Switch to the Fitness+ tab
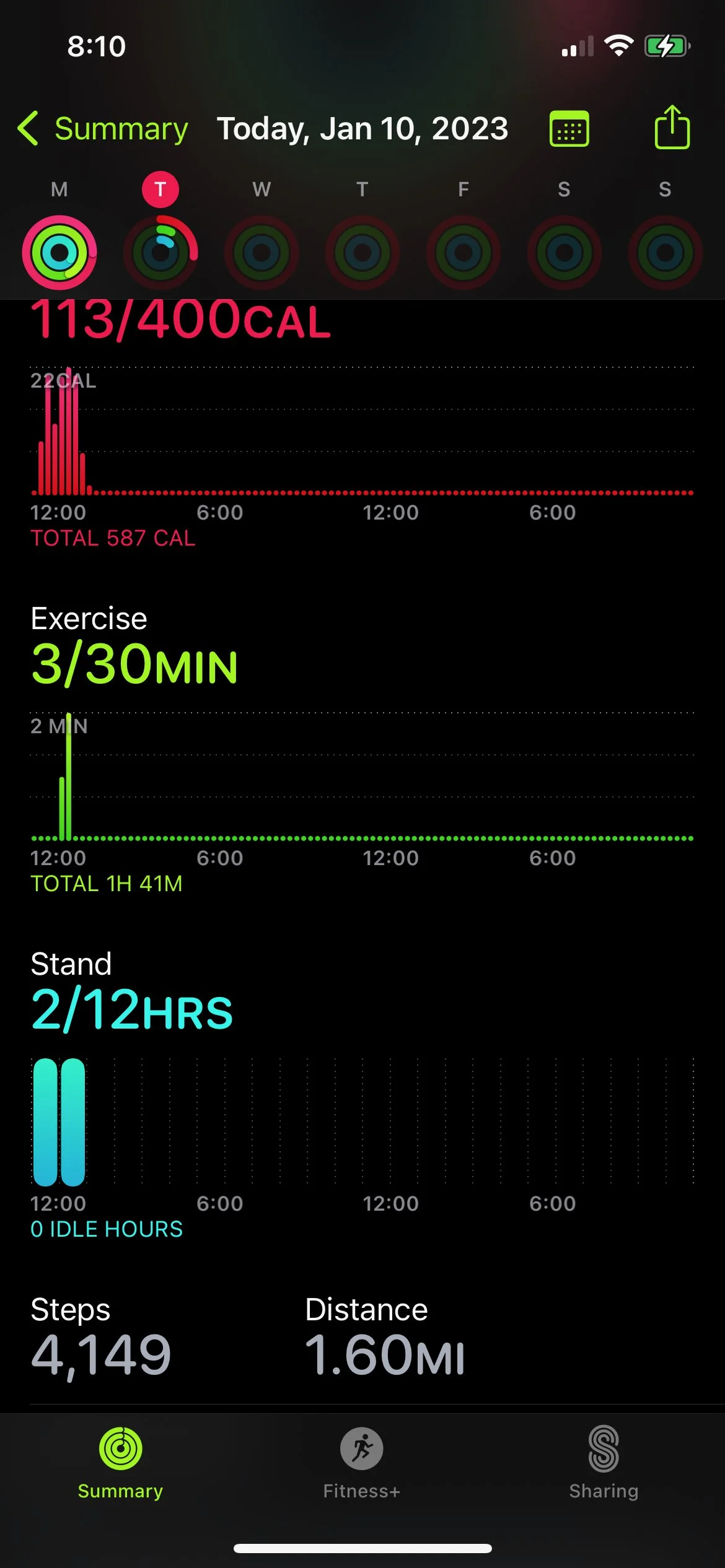The image size is (725, 1568). (x=362, y=1463)
